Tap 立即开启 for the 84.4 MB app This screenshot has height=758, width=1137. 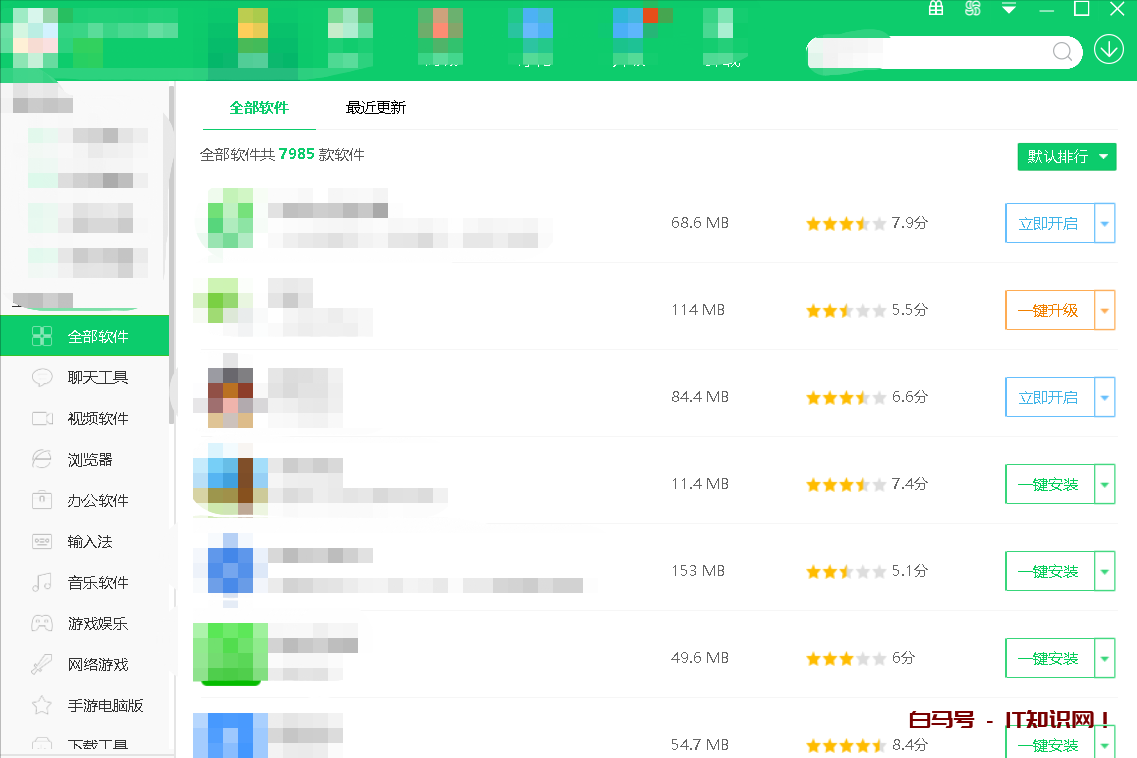[x=1048, y=397]
